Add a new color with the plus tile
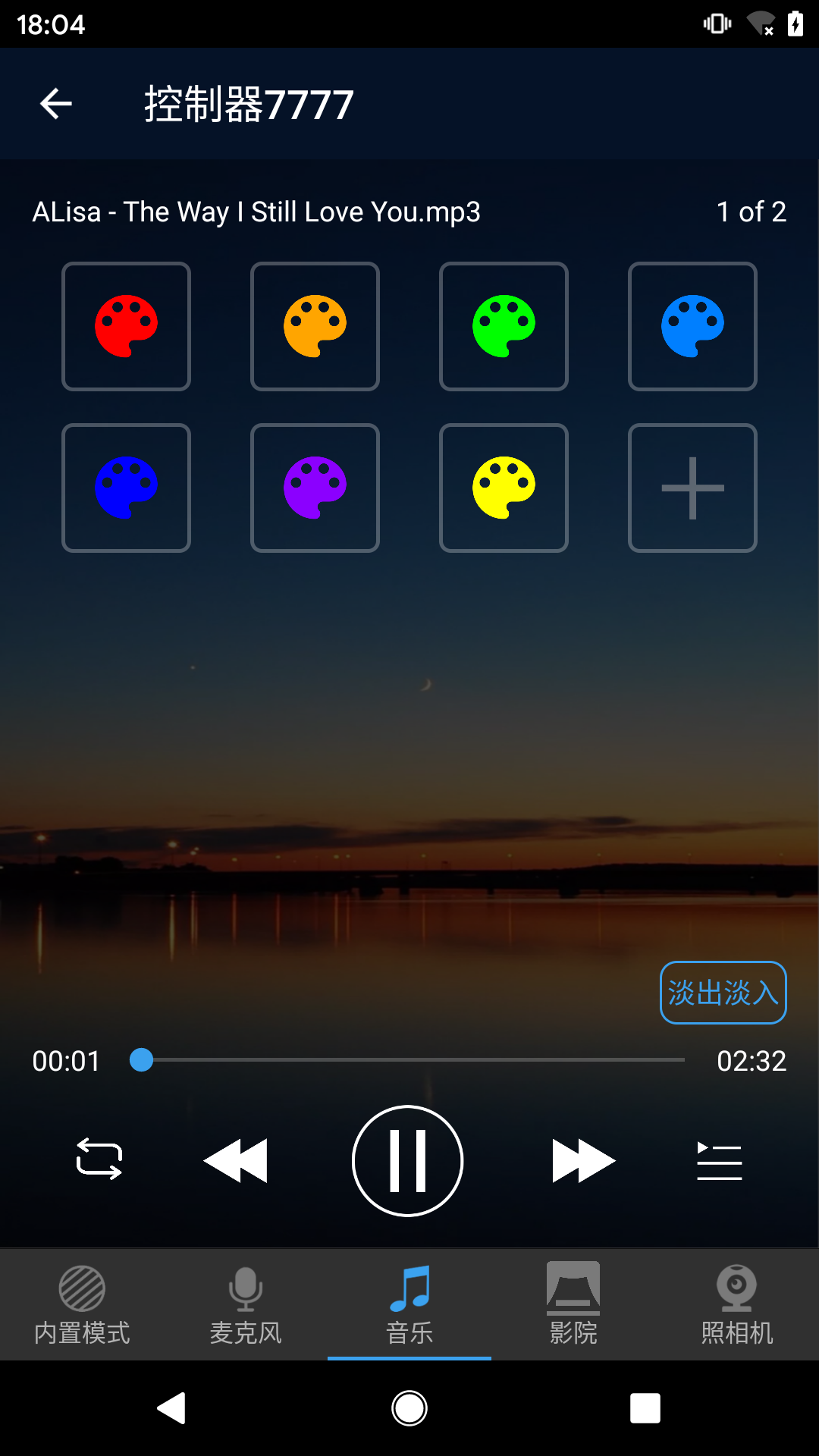819x1456 pixels. pos(692,488)
